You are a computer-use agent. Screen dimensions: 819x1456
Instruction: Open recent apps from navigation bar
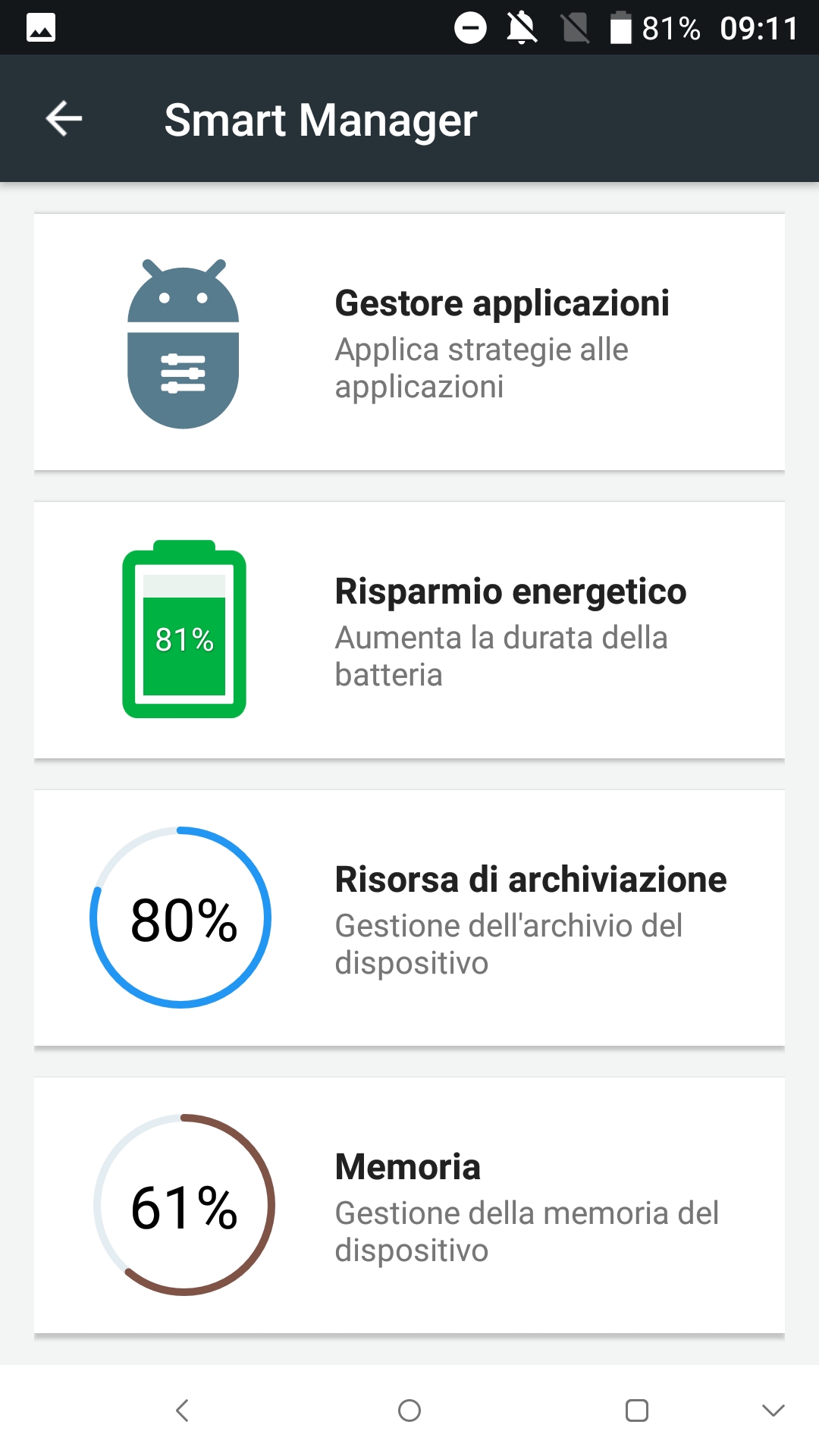coord(637,1410)
